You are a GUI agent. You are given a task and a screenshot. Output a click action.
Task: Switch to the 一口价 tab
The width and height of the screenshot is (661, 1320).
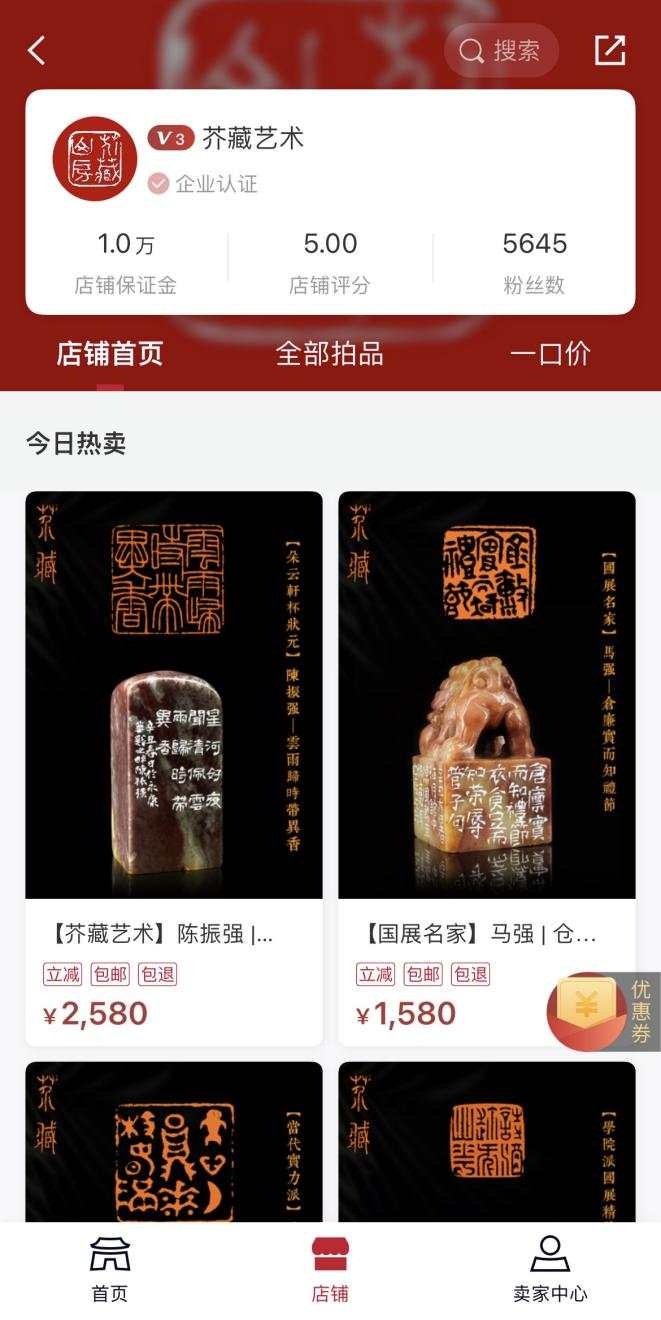(x=550, y=354)
